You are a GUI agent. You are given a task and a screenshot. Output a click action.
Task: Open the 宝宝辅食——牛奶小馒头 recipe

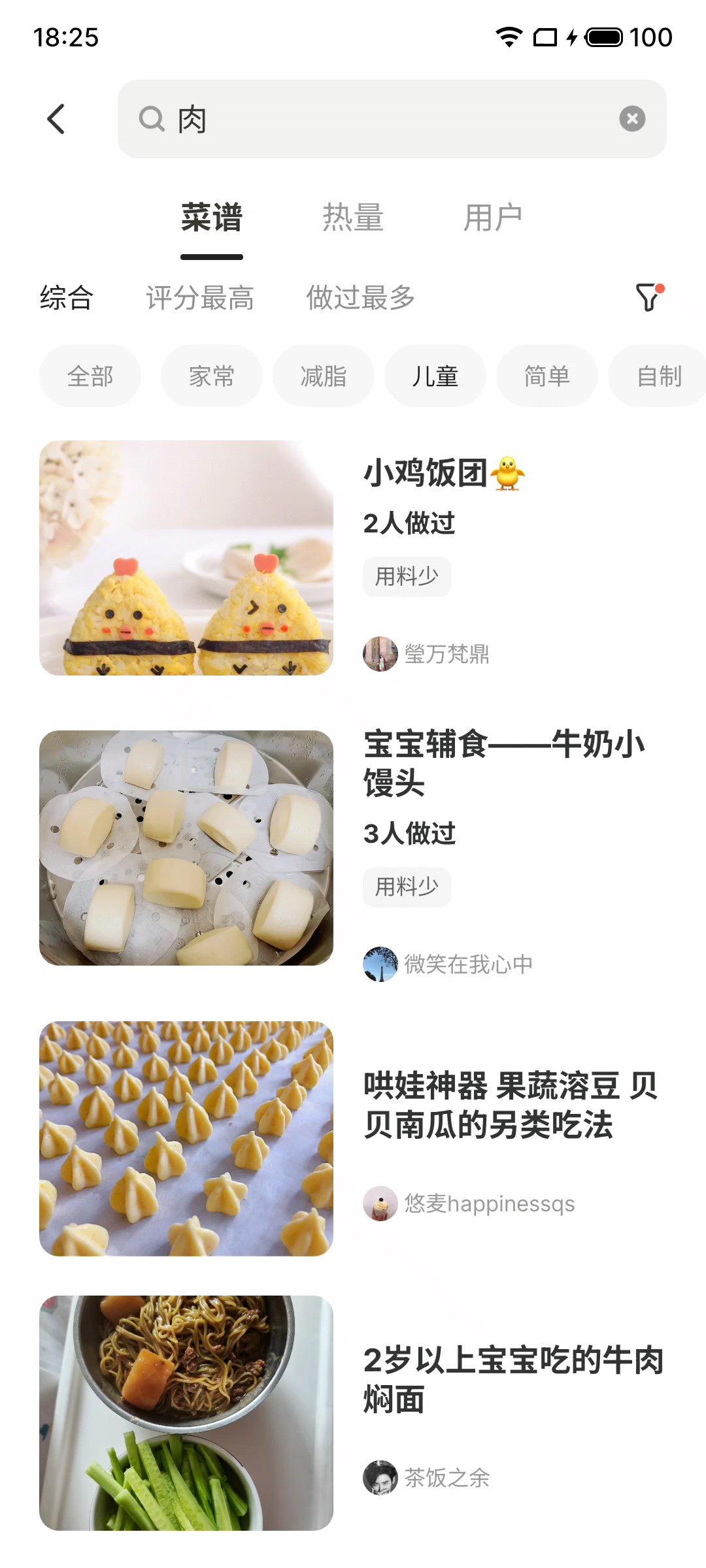coord(503,763)
